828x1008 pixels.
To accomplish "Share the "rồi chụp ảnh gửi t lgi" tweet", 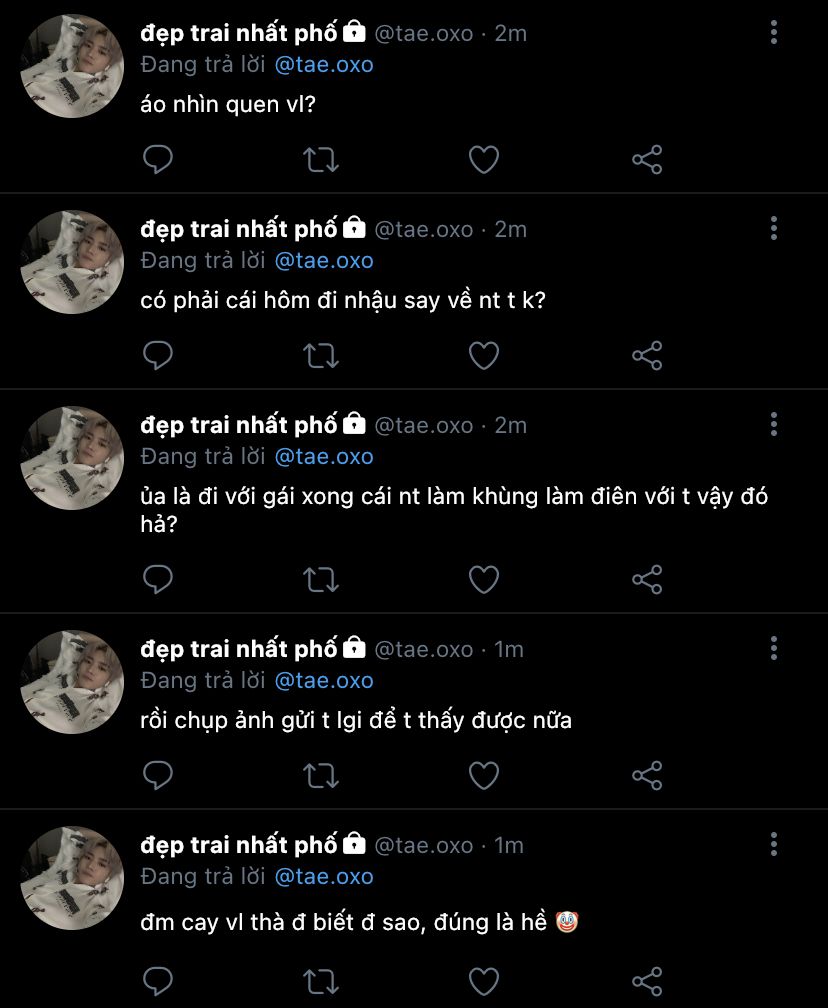I will [647, 775].
